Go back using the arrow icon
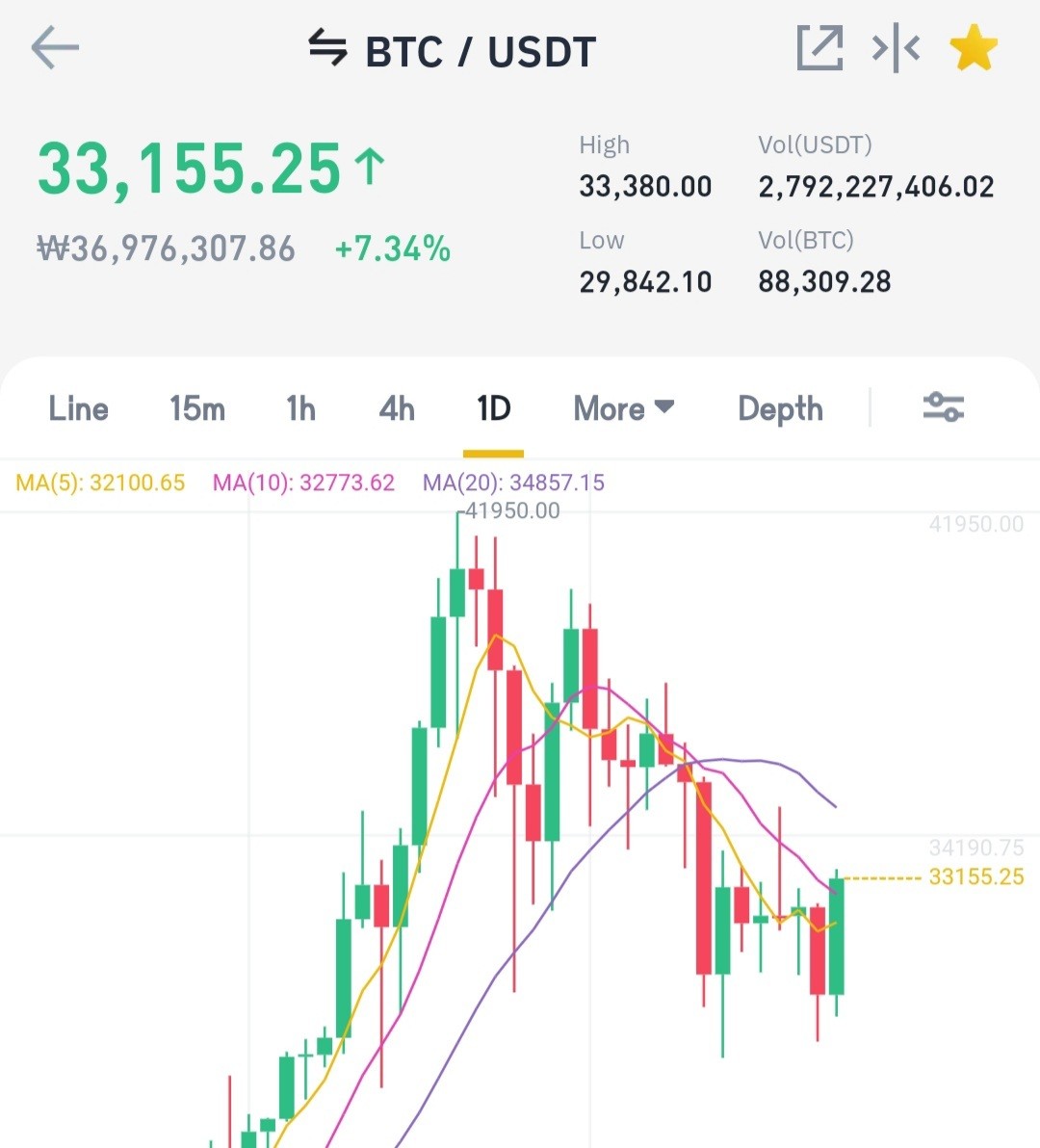This screenshot has height=1148, width=1040. [55, 48]
